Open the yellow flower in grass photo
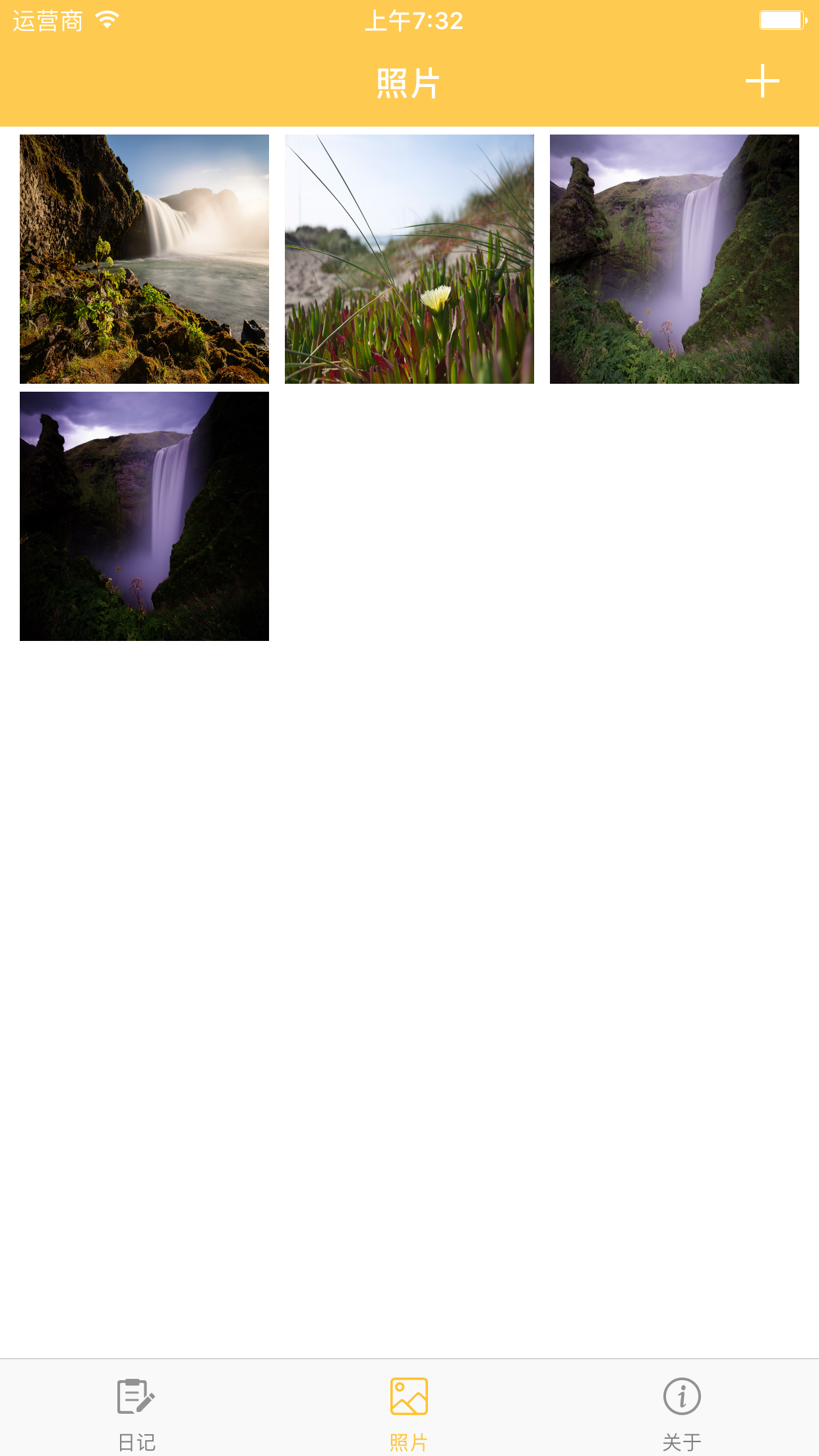819x1456 pixels. pos(409,259)
